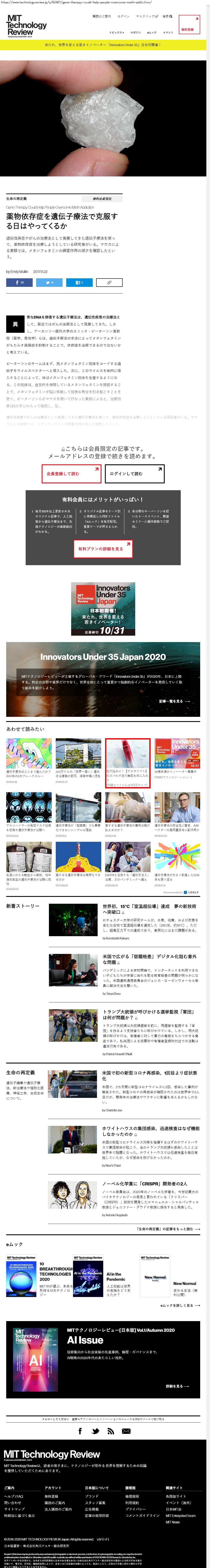Open the 室温超伝導 article in 新着ストーリー
Image resolution: width=210 pixels, height=1568 pixels.
149,909
